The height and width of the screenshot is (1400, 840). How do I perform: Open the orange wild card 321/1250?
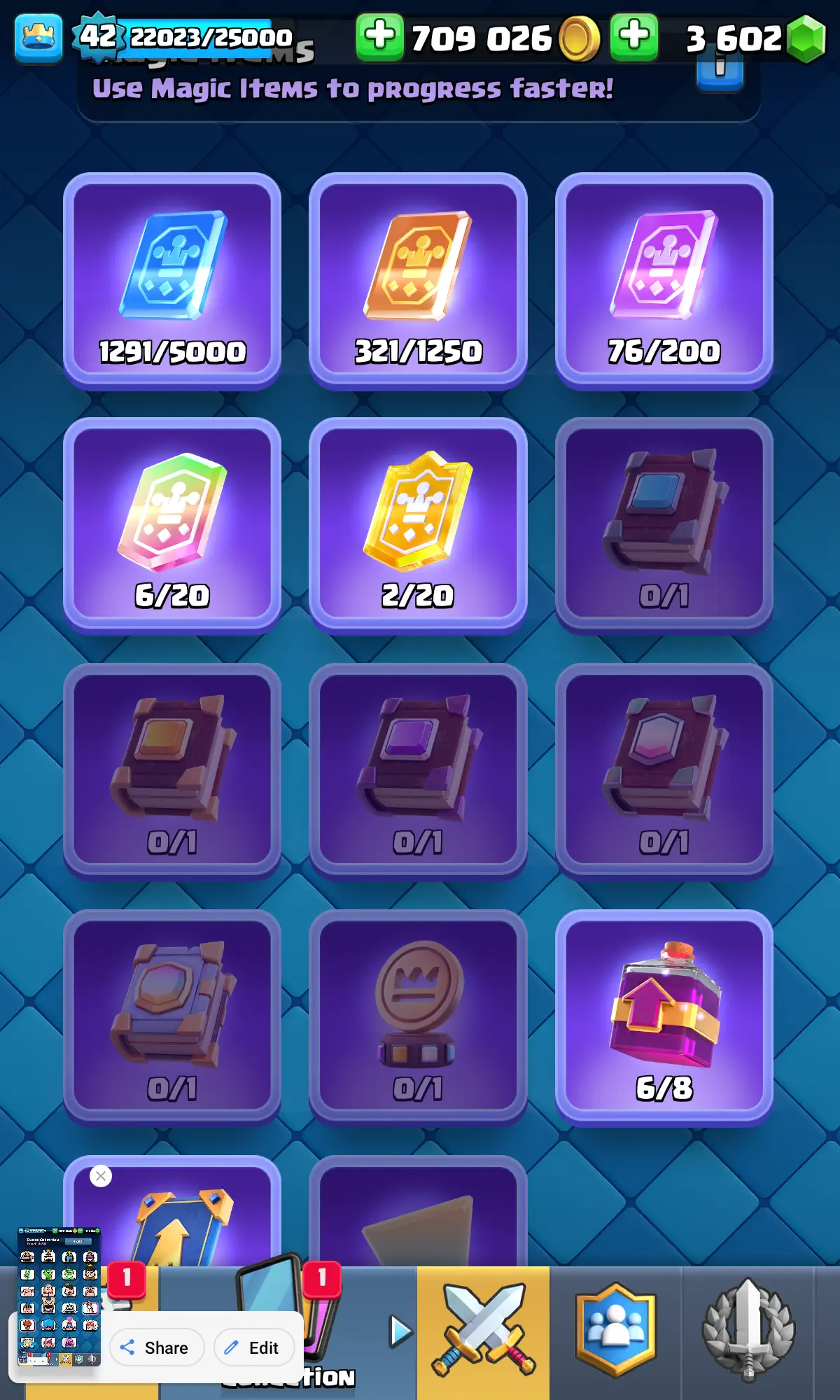[418, 280]
